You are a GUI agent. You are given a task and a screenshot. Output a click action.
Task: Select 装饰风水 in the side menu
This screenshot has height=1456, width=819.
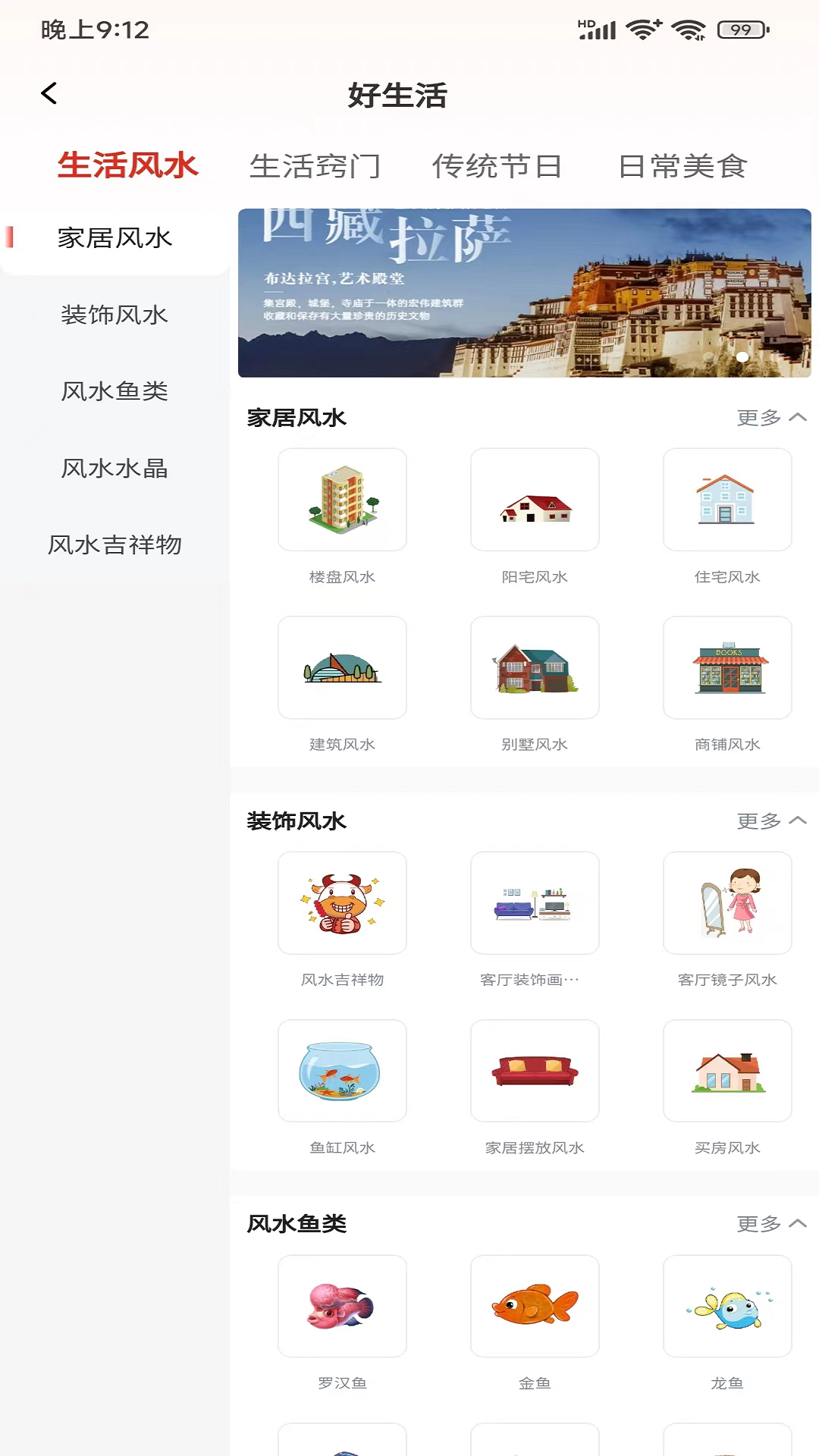pyautogui.click(x=115, y=315)
